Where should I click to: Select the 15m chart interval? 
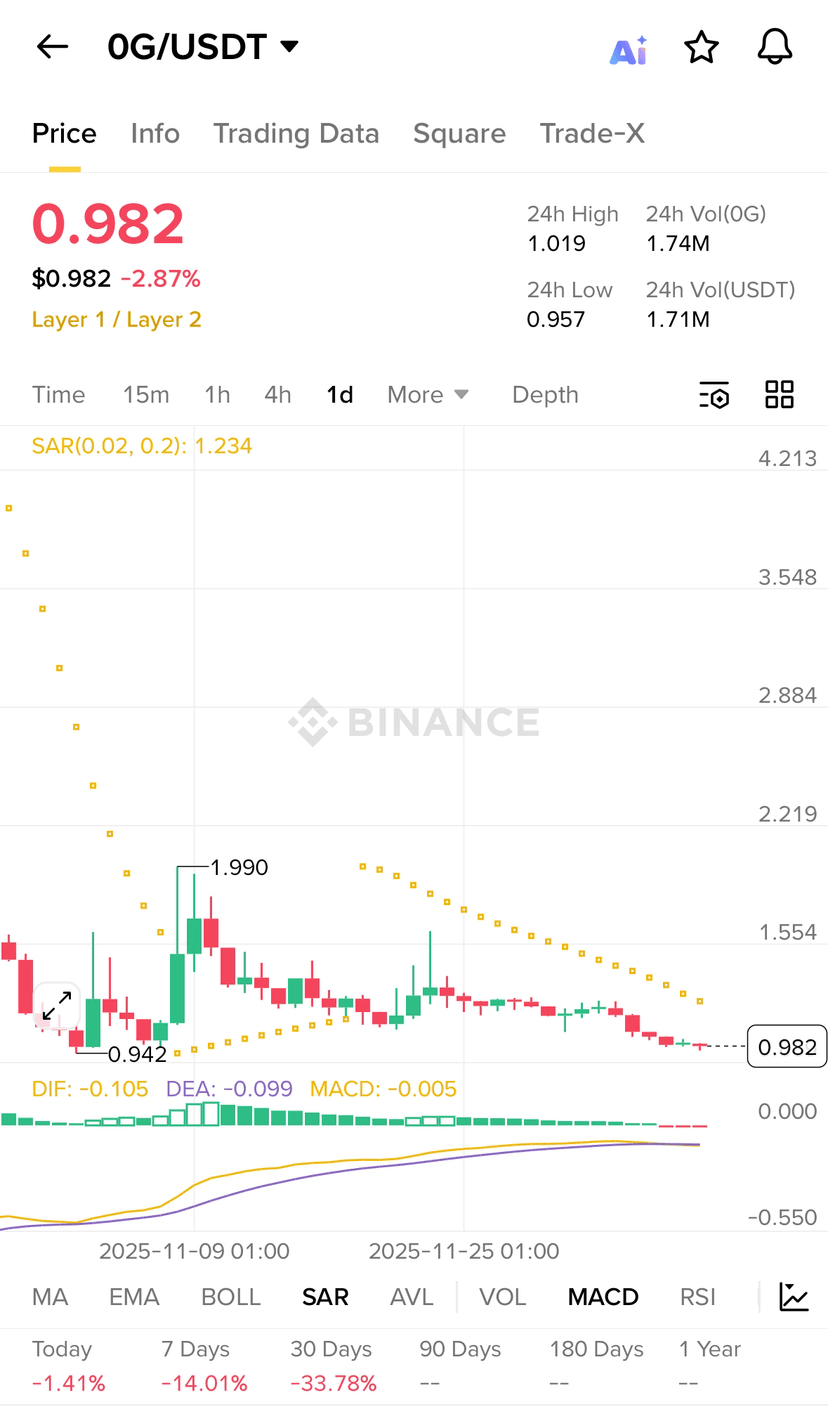tap(146, 395)
